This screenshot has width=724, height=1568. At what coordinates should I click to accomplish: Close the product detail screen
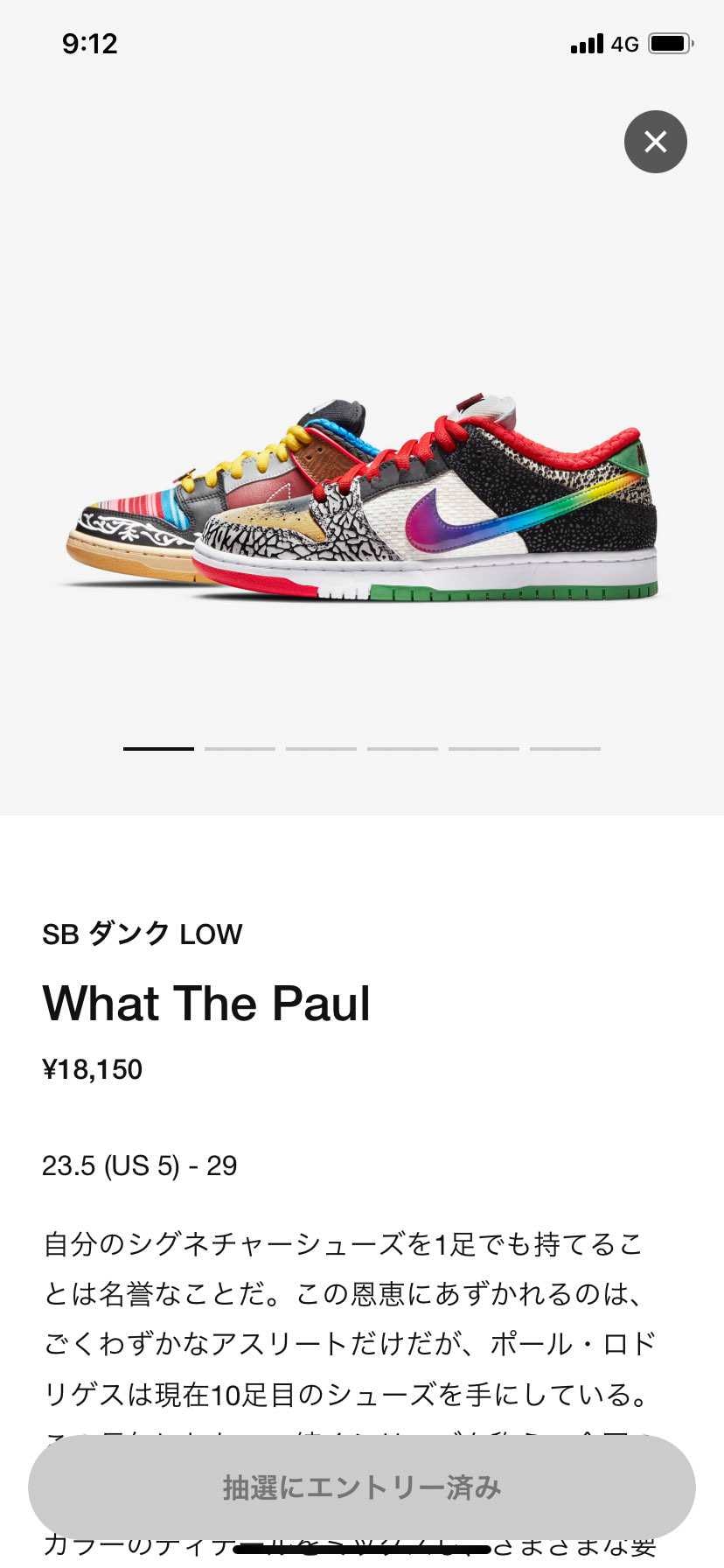[x=655, y=142]
